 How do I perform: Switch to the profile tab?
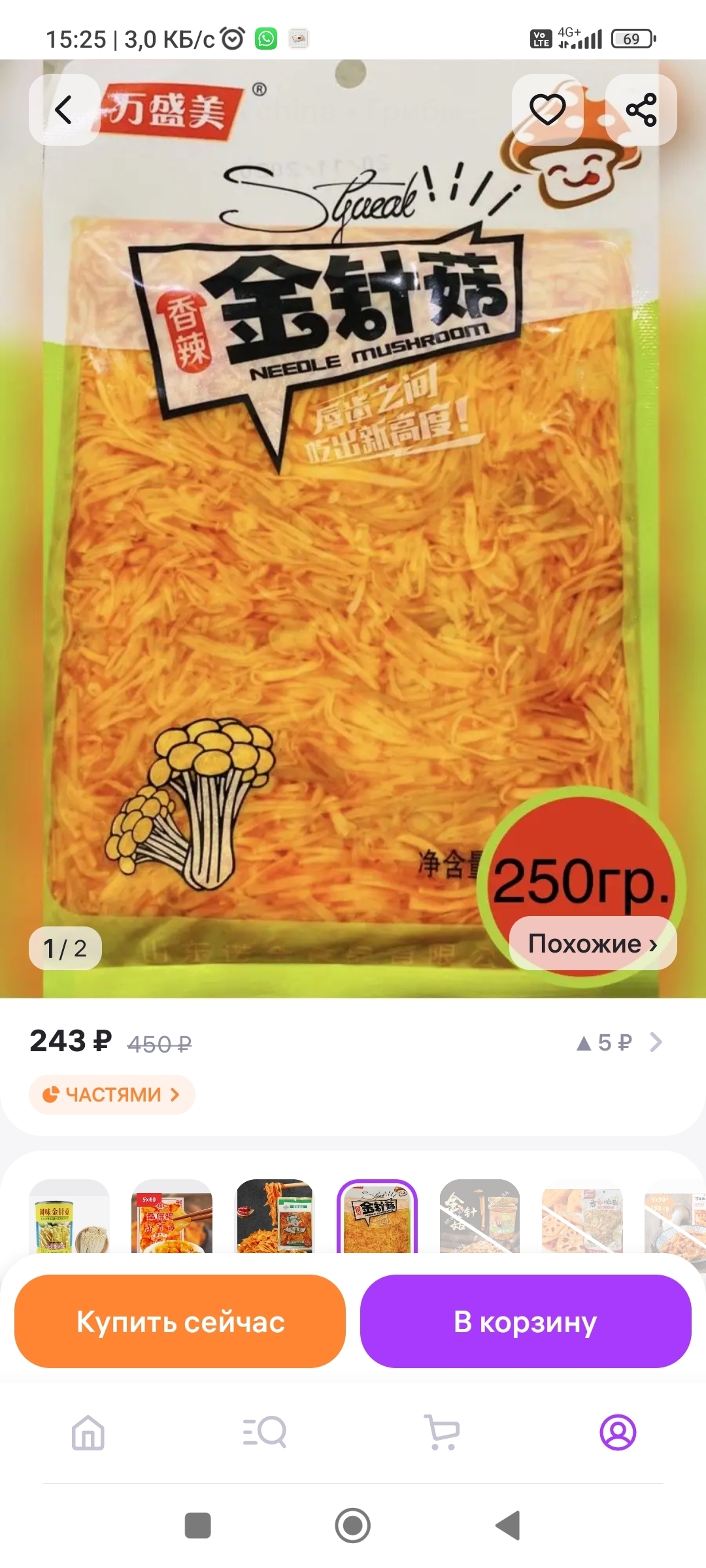click(x=618, y=1433)
